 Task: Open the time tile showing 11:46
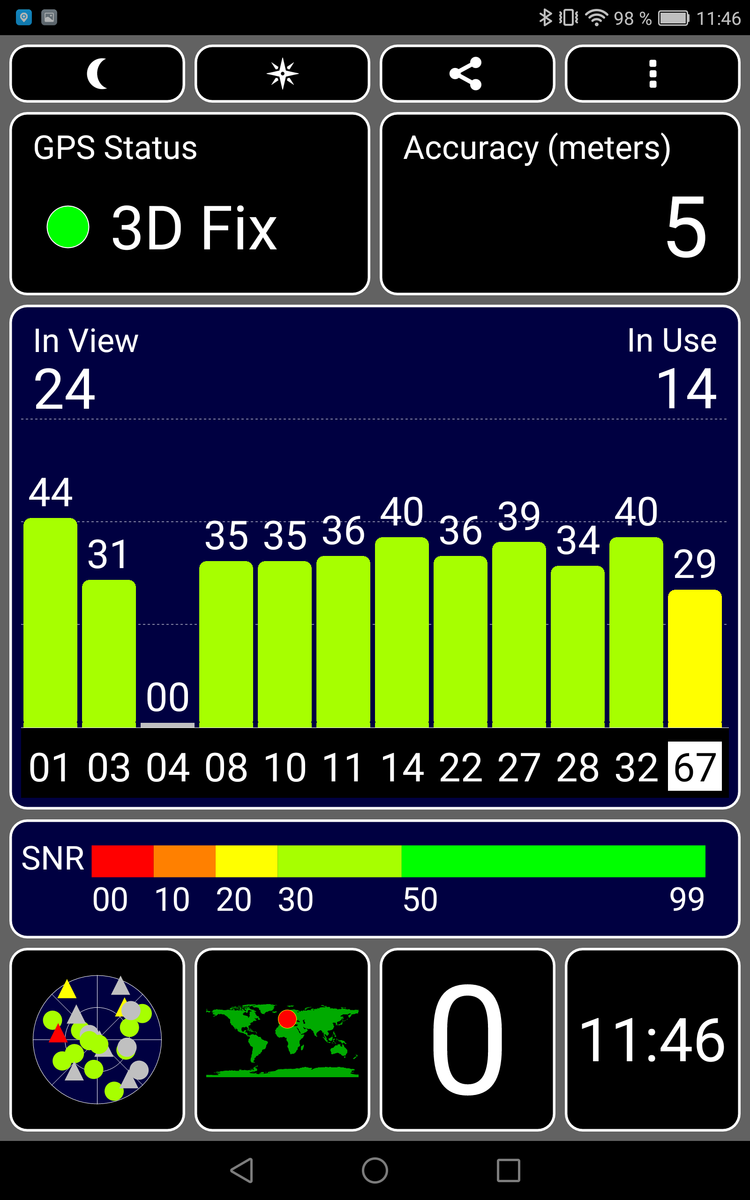point(652,1039)
